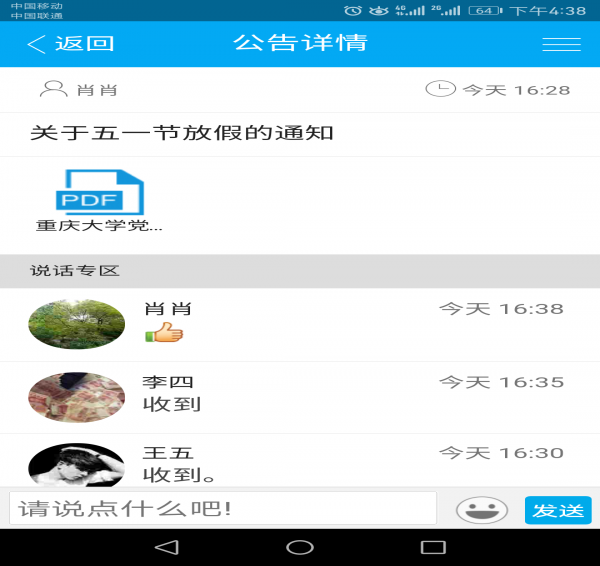
Task: Tap the system home button
Action: [300, 547]
